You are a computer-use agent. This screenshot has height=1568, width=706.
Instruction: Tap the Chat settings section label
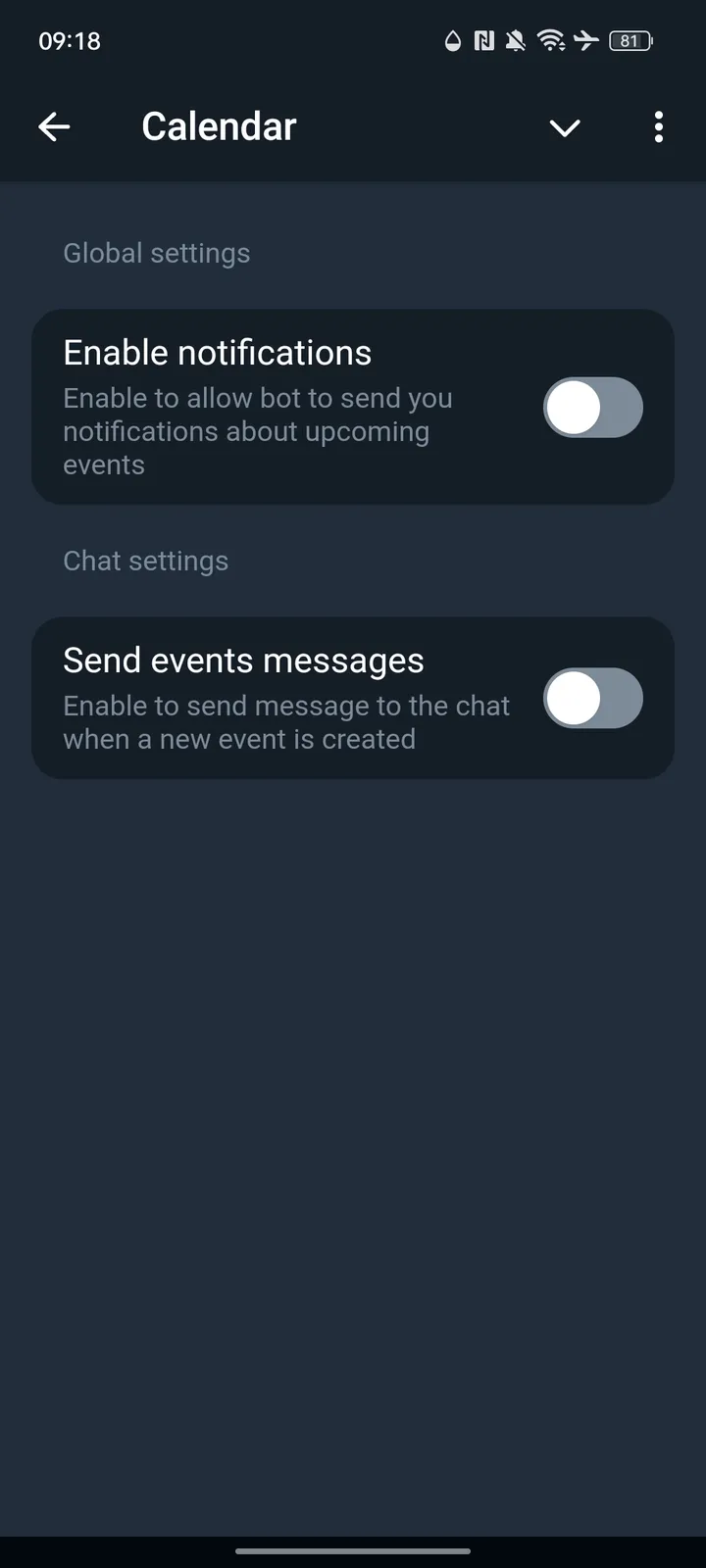point(145,561)
